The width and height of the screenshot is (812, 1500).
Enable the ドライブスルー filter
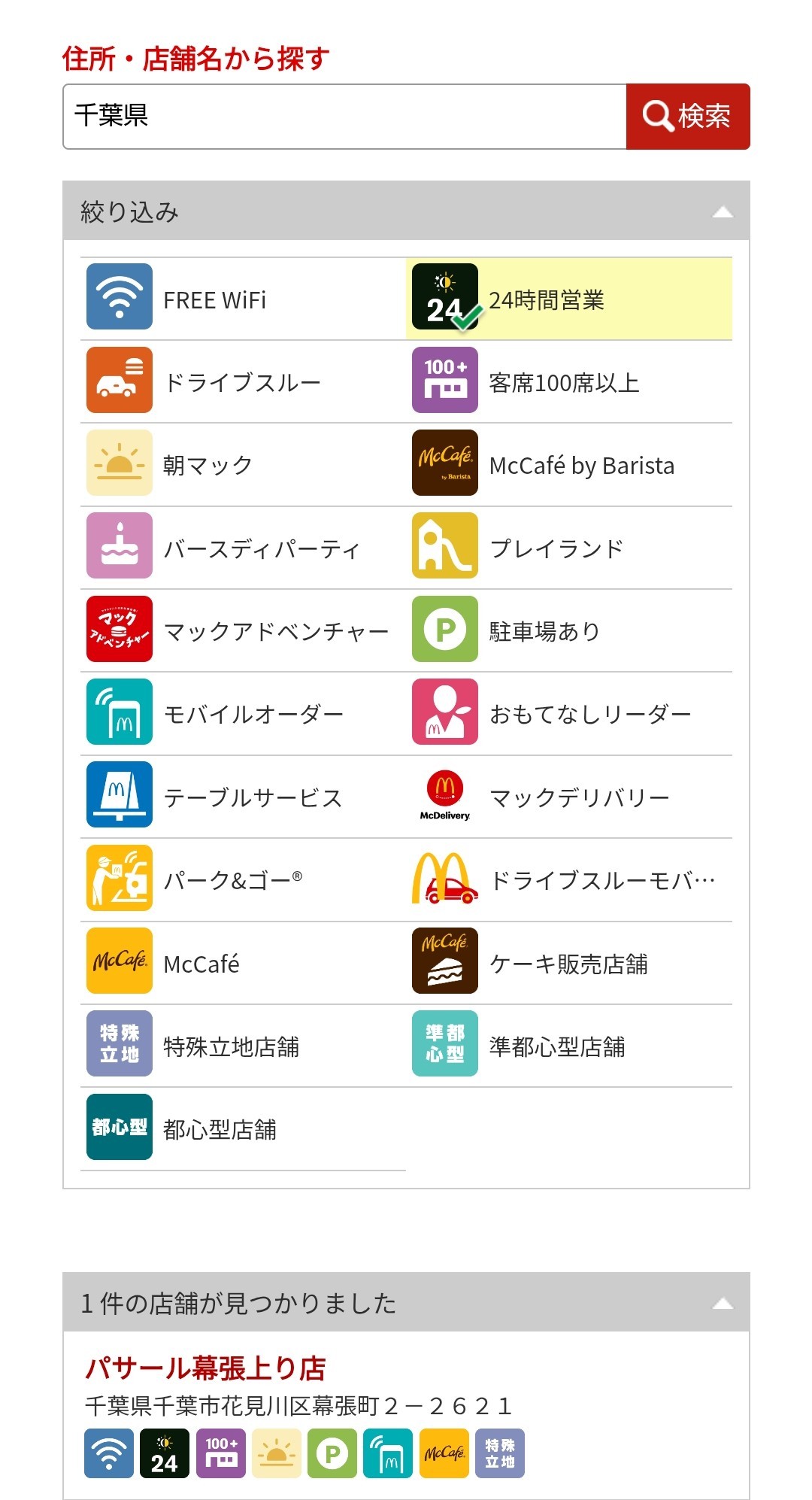click(x=243, y=382)
